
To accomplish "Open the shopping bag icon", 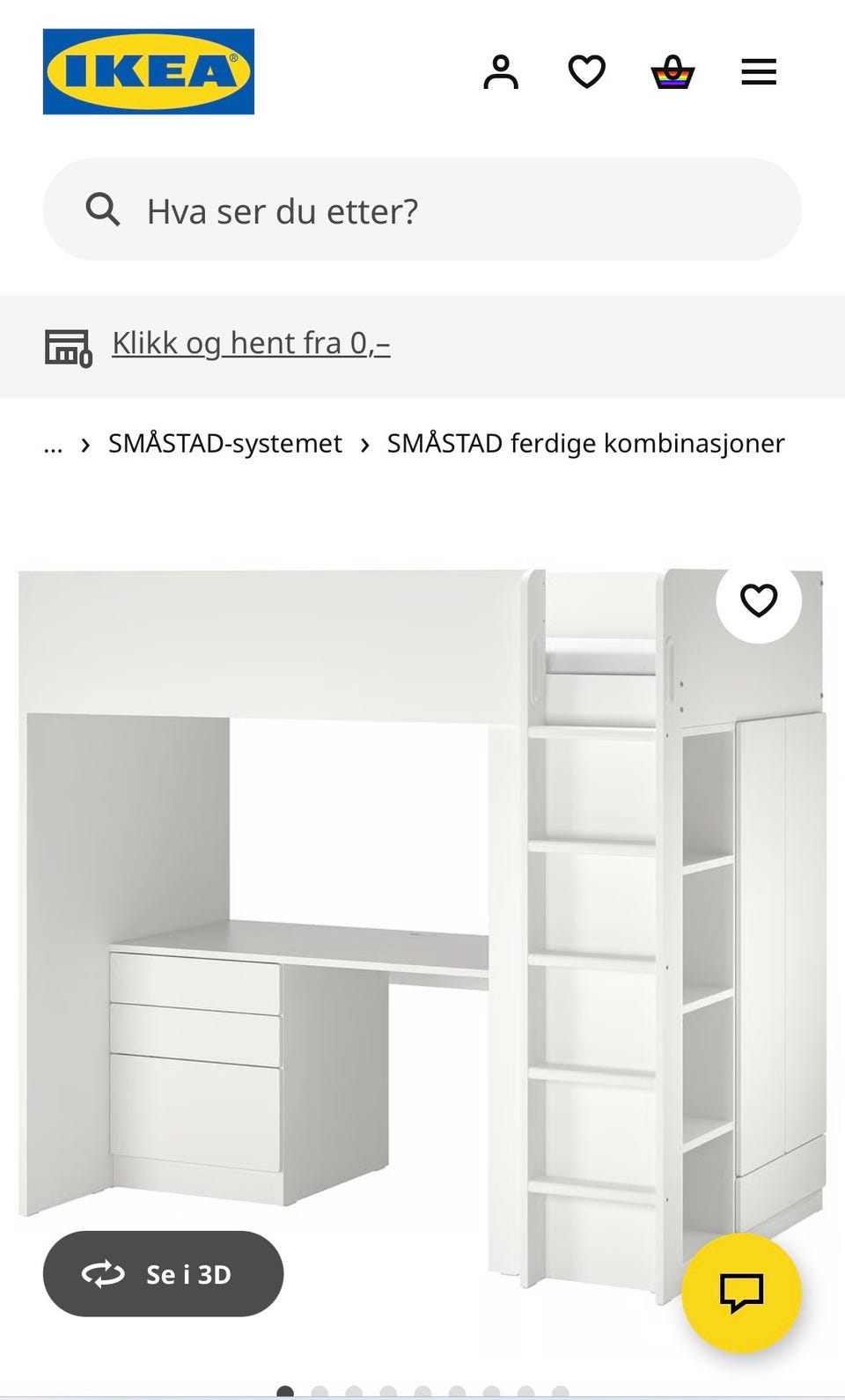I will [x=672, y=72].
